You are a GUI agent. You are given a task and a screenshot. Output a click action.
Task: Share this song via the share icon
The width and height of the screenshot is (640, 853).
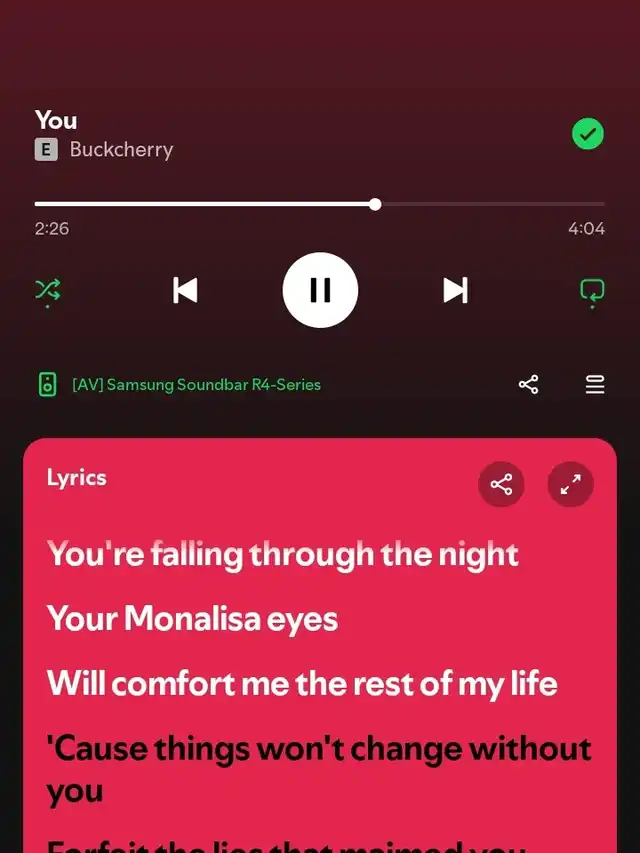coord(528,384)
